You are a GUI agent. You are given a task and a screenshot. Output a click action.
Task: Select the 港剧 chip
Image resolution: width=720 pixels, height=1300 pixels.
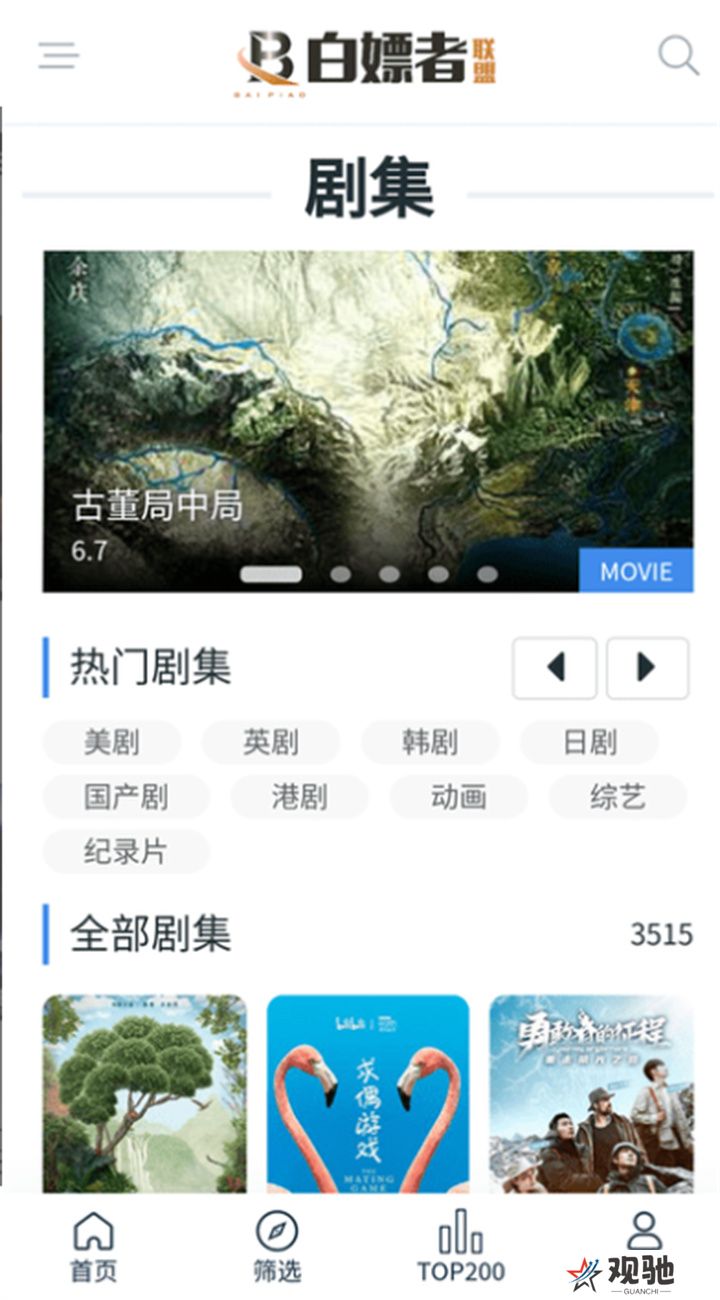tap(299, 797)
